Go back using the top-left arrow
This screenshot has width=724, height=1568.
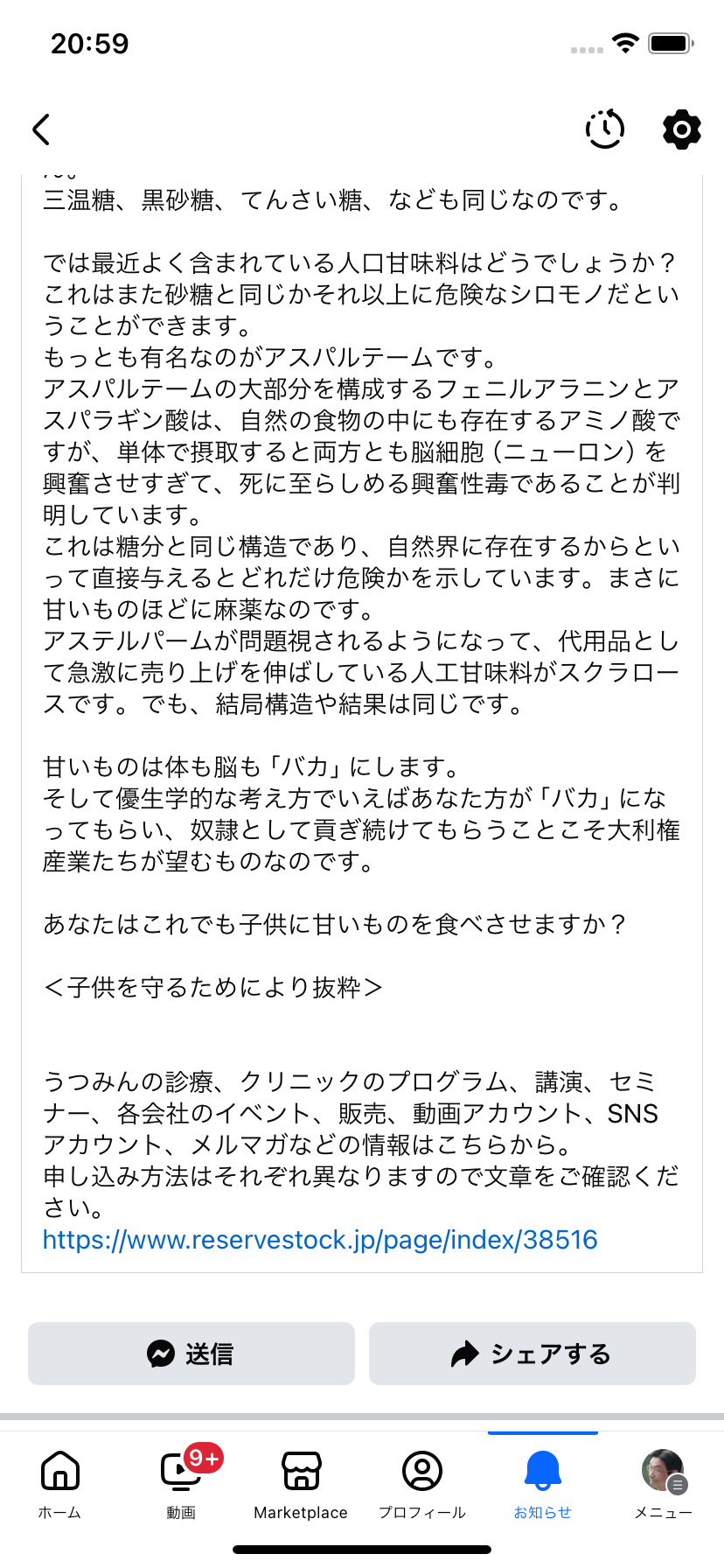coord(41,129)
